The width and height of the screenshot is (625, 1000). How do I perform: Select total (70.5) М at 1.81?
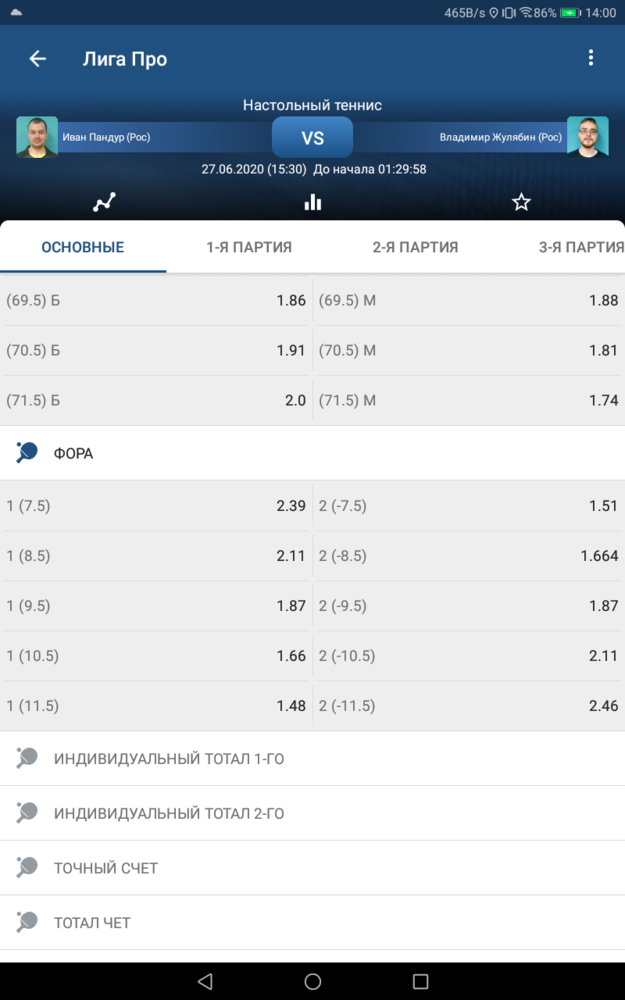pos(469,350)
